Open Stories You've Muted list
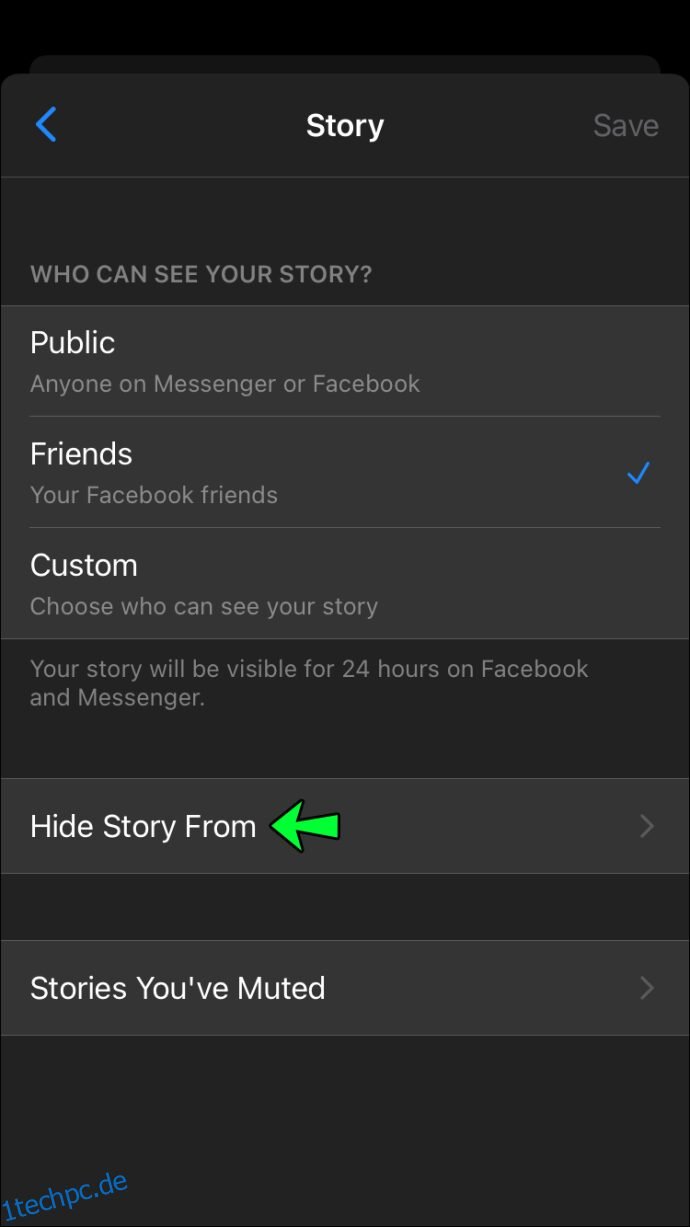The width and height of the screenshot is (690, 1227). click(344, 988)
